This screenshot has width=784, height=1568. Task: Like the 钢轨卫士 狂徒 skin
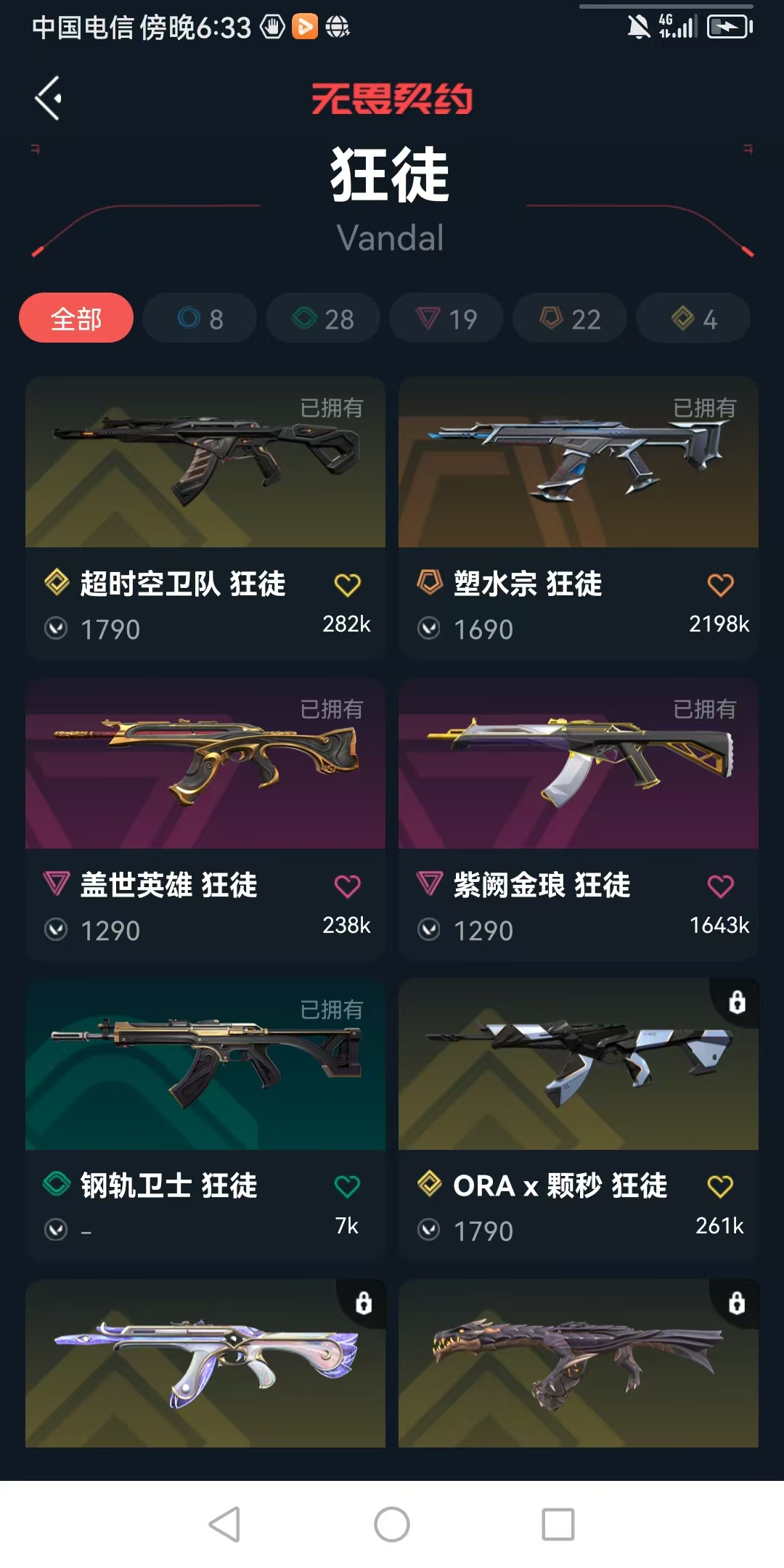click(x=347, y=1186)
